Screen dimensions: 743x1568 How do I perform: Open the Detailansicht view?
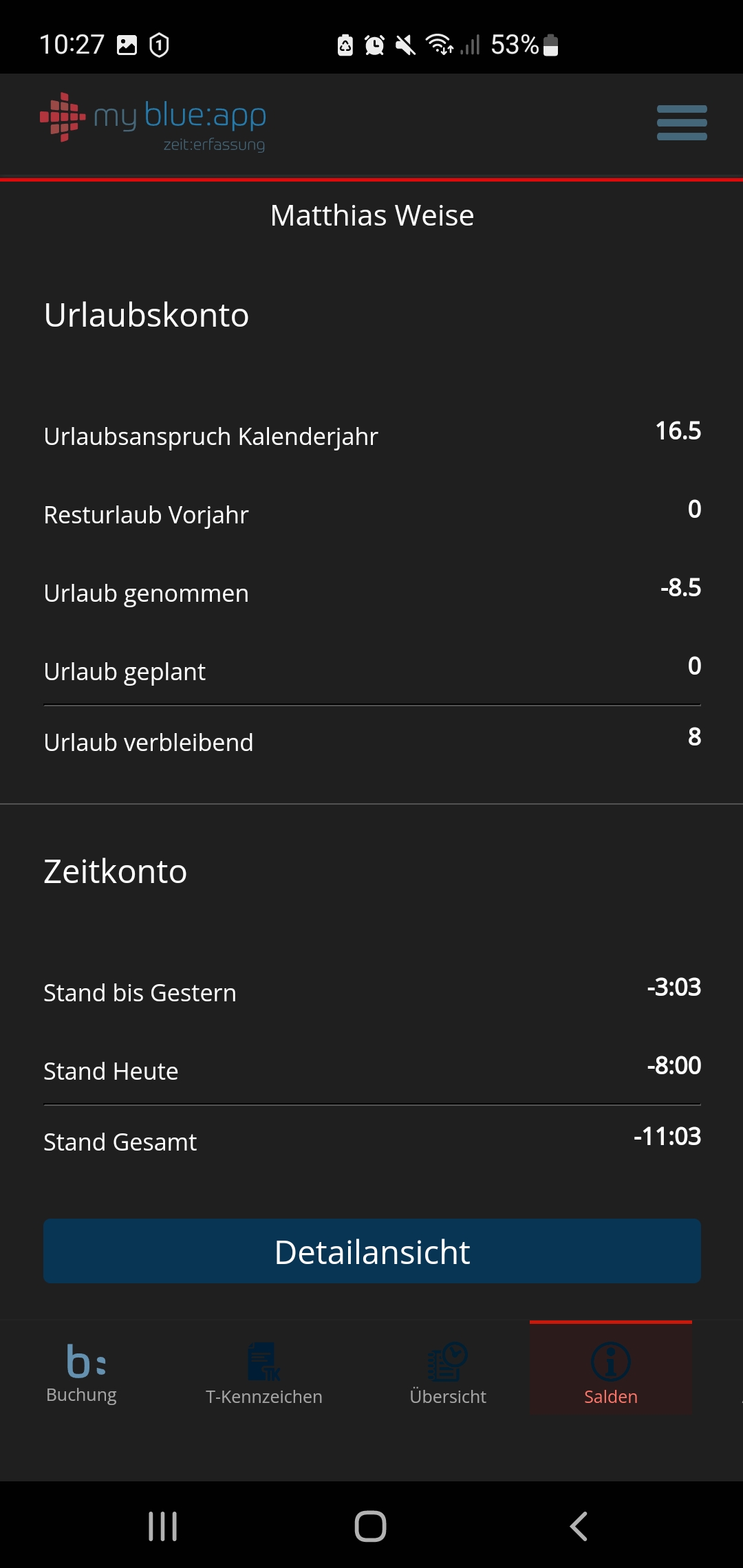coord(371,1251)
